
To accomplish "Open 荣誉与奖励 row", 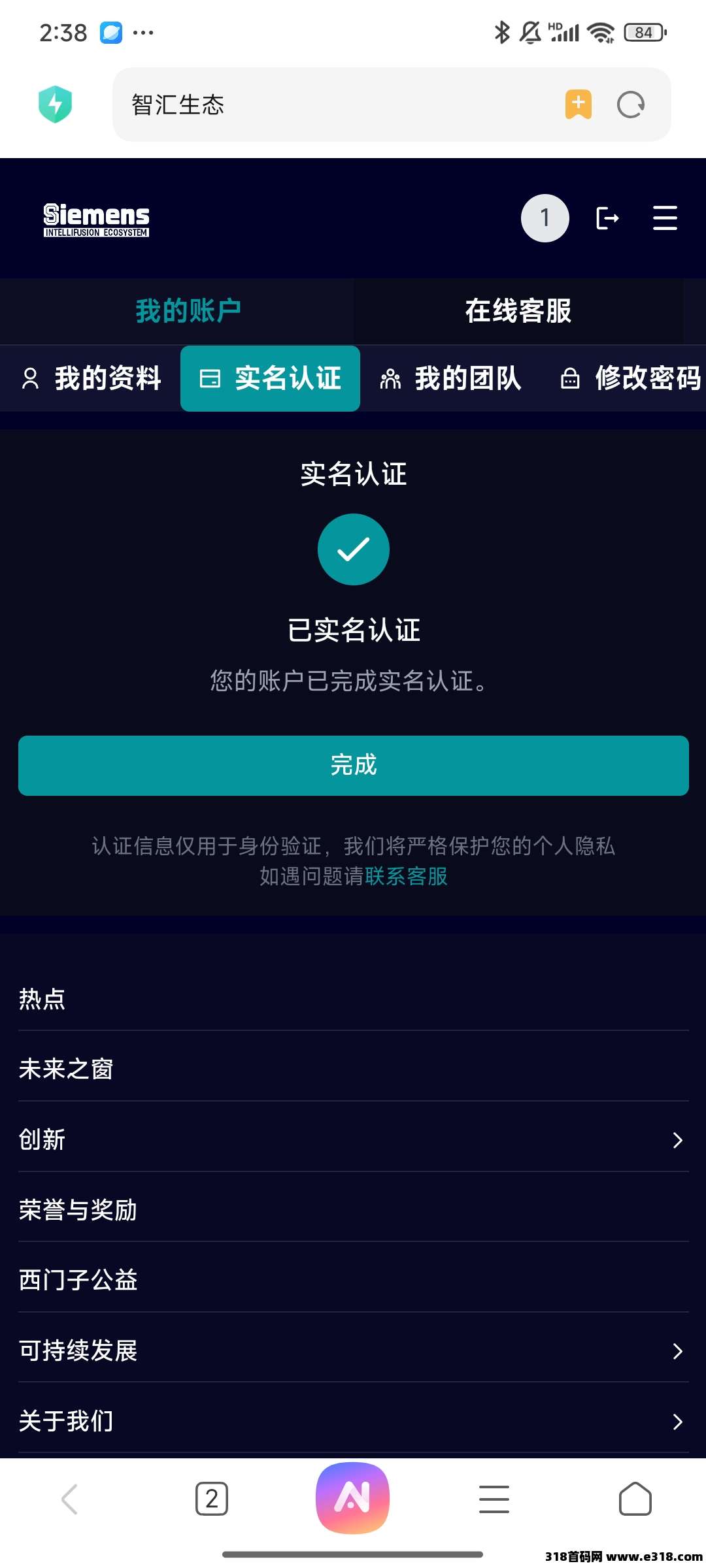I will (x=354, y=1210).
